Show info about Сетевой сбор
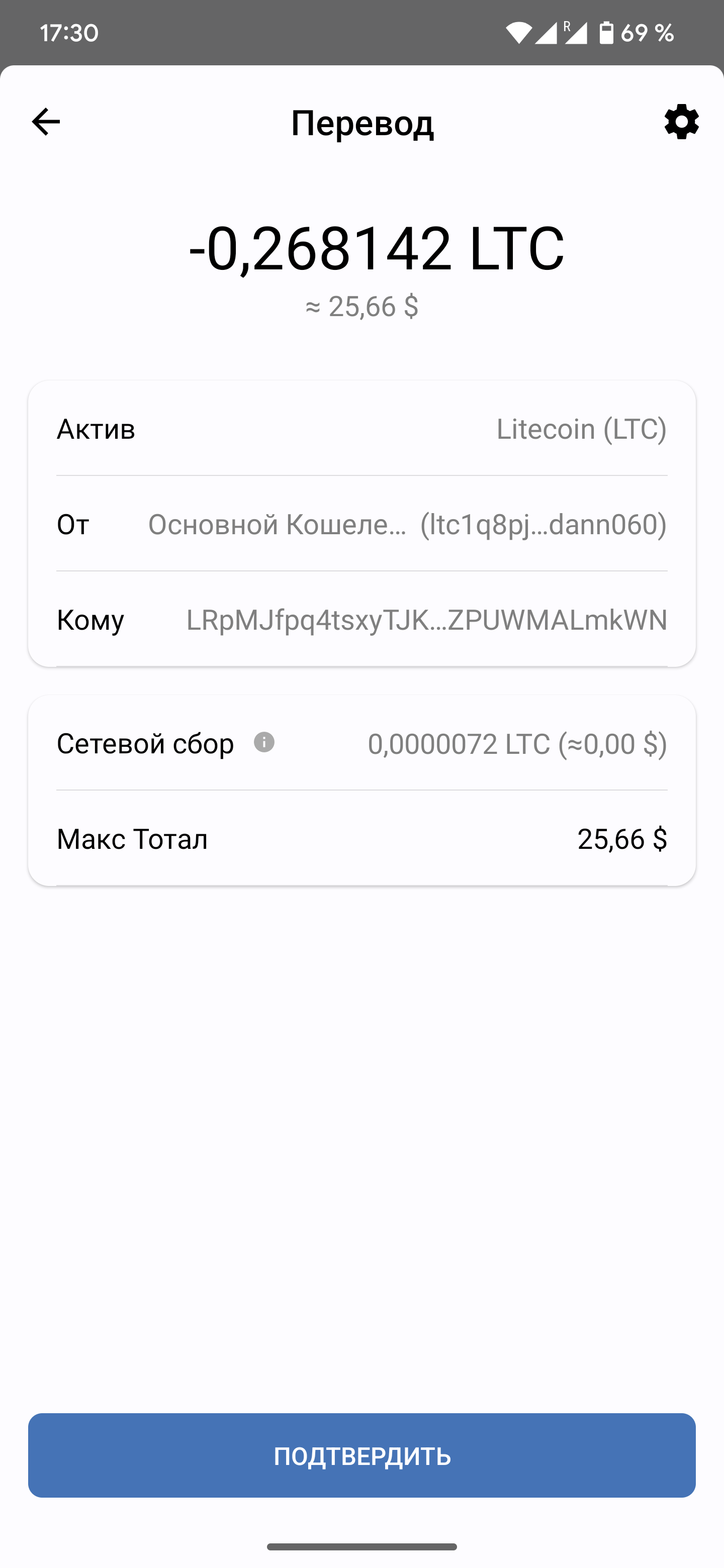724x1568 pixels. [263, 743]
